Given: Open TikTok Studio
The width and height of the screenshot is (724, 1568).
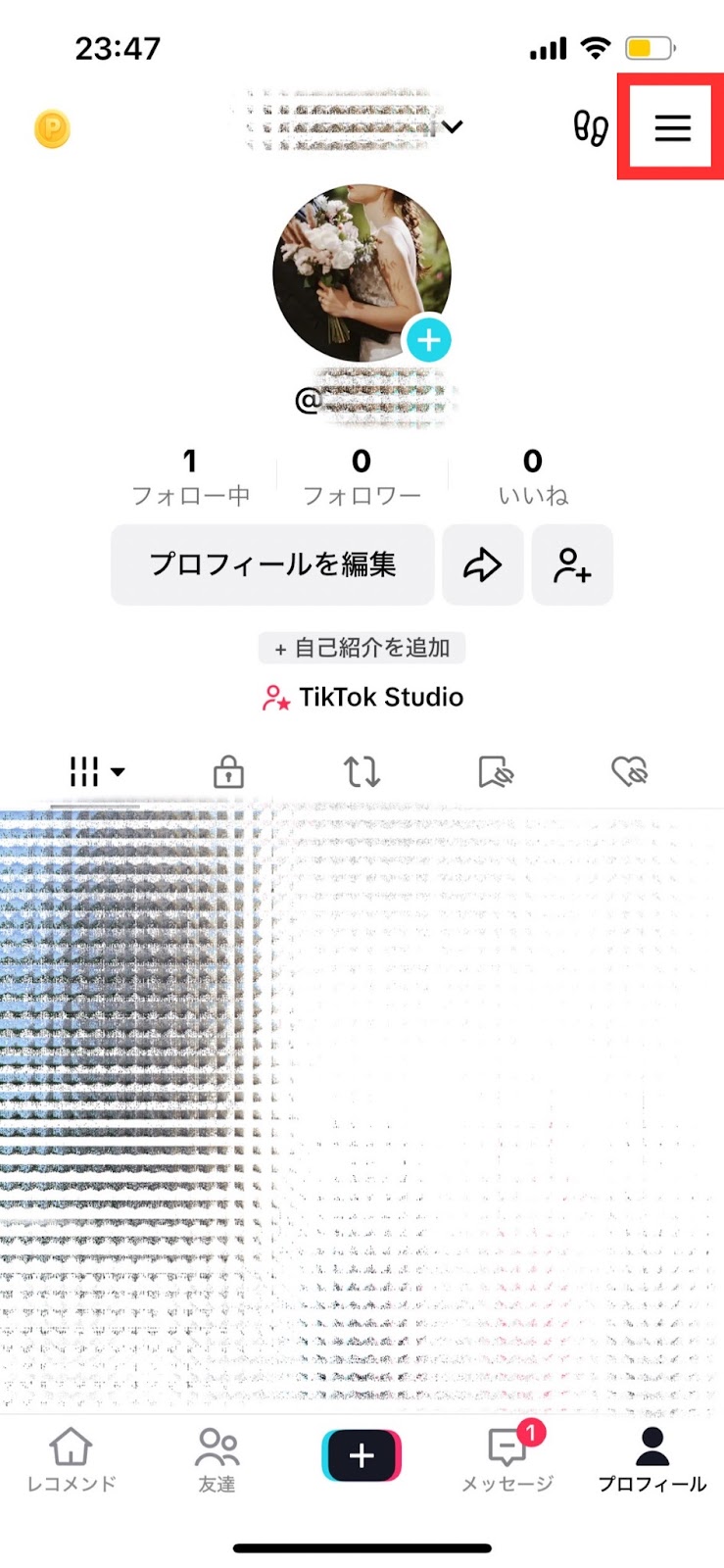Looking at the screenshot, I should (x=362, y=697).
